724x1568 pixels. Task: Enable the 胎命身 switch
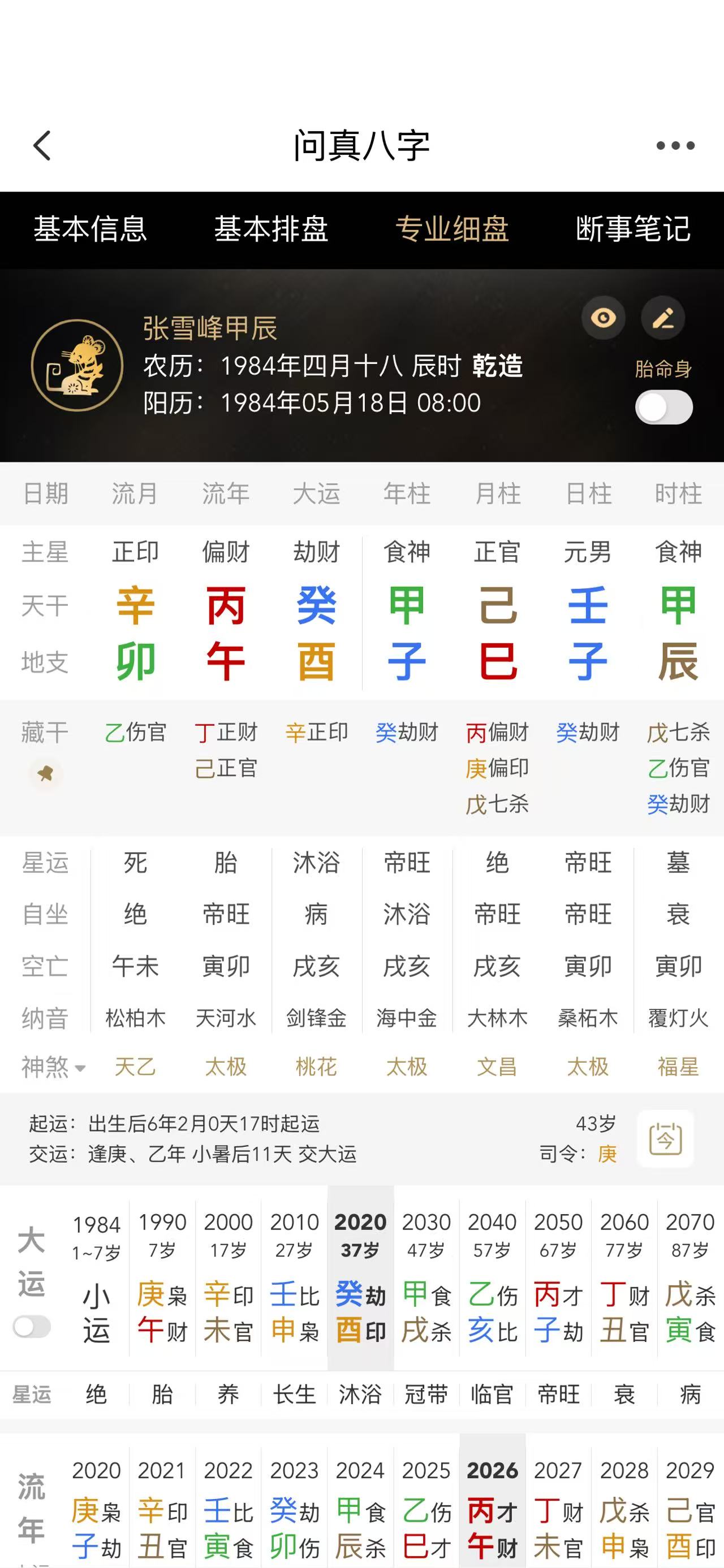(x=663, y=408)
